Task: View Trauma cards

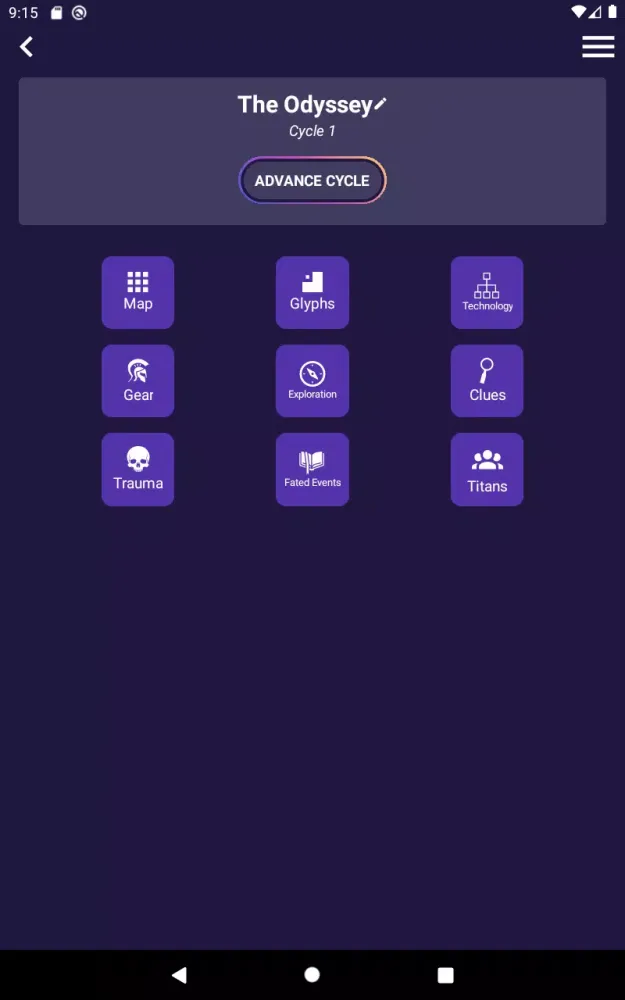Action: tap(138, 469)
